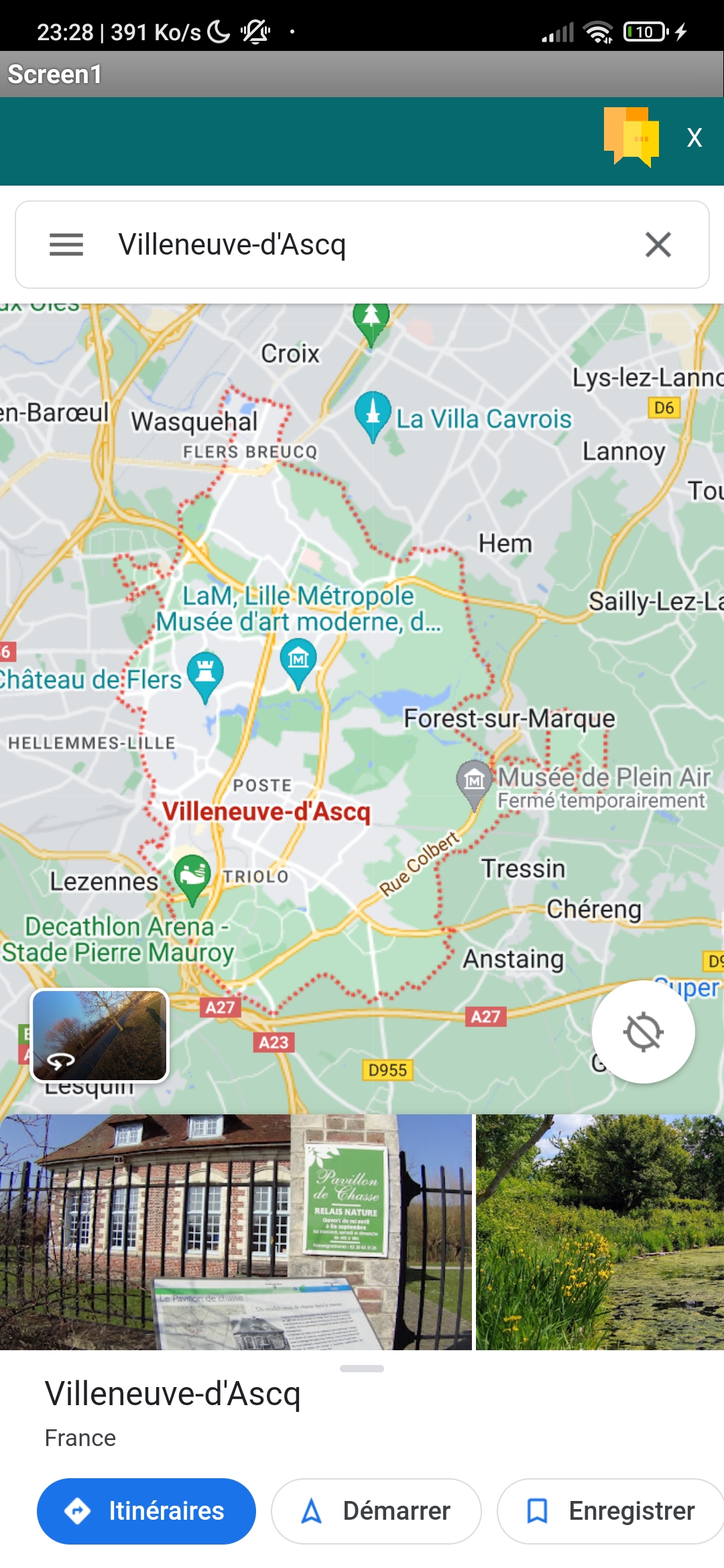The height and width of the screenshot is (1568, 724).
Task: Clear the Villeneuve-d'Ascq search
Action: [658, 245]
